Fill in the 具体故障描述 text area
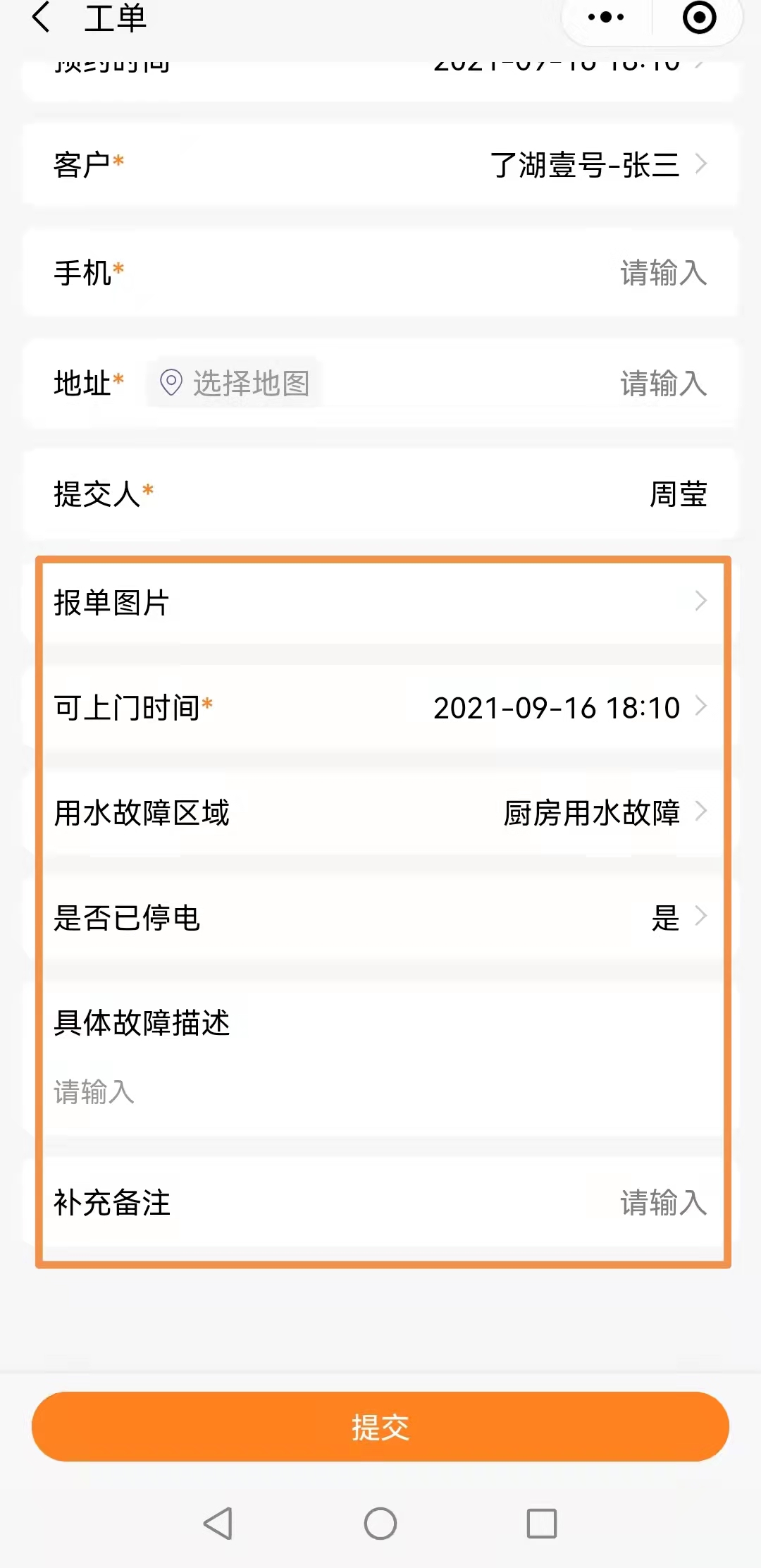Screen dimensions: 761x1568 pyautogui.click(x=380, y=1092)
